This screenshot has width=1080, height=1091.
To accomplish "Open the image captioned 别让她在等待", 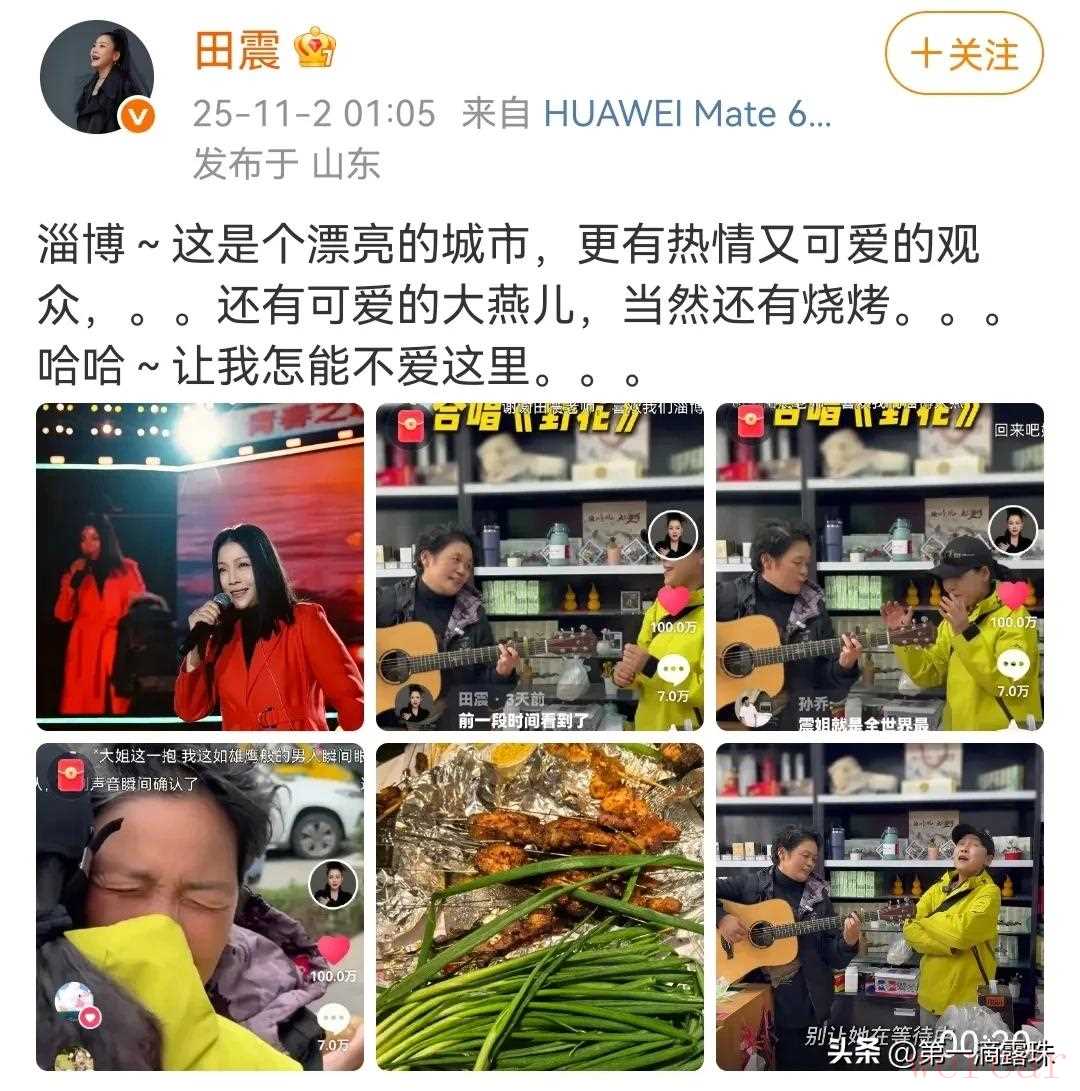I will (880, 907).
